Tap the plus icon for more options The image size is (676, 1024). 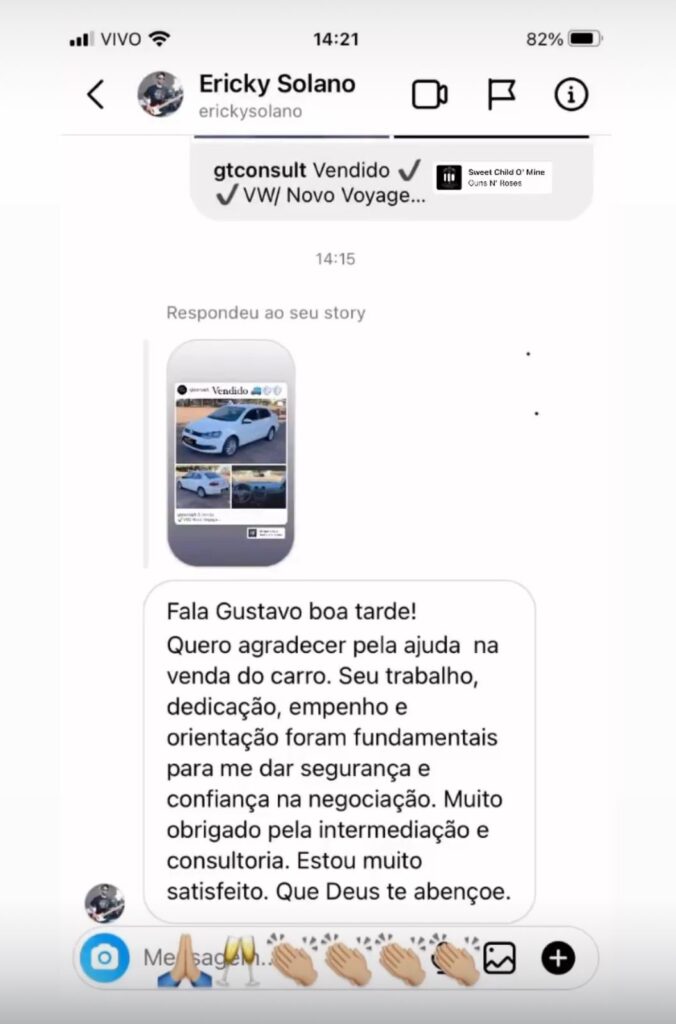click(558, 958)
